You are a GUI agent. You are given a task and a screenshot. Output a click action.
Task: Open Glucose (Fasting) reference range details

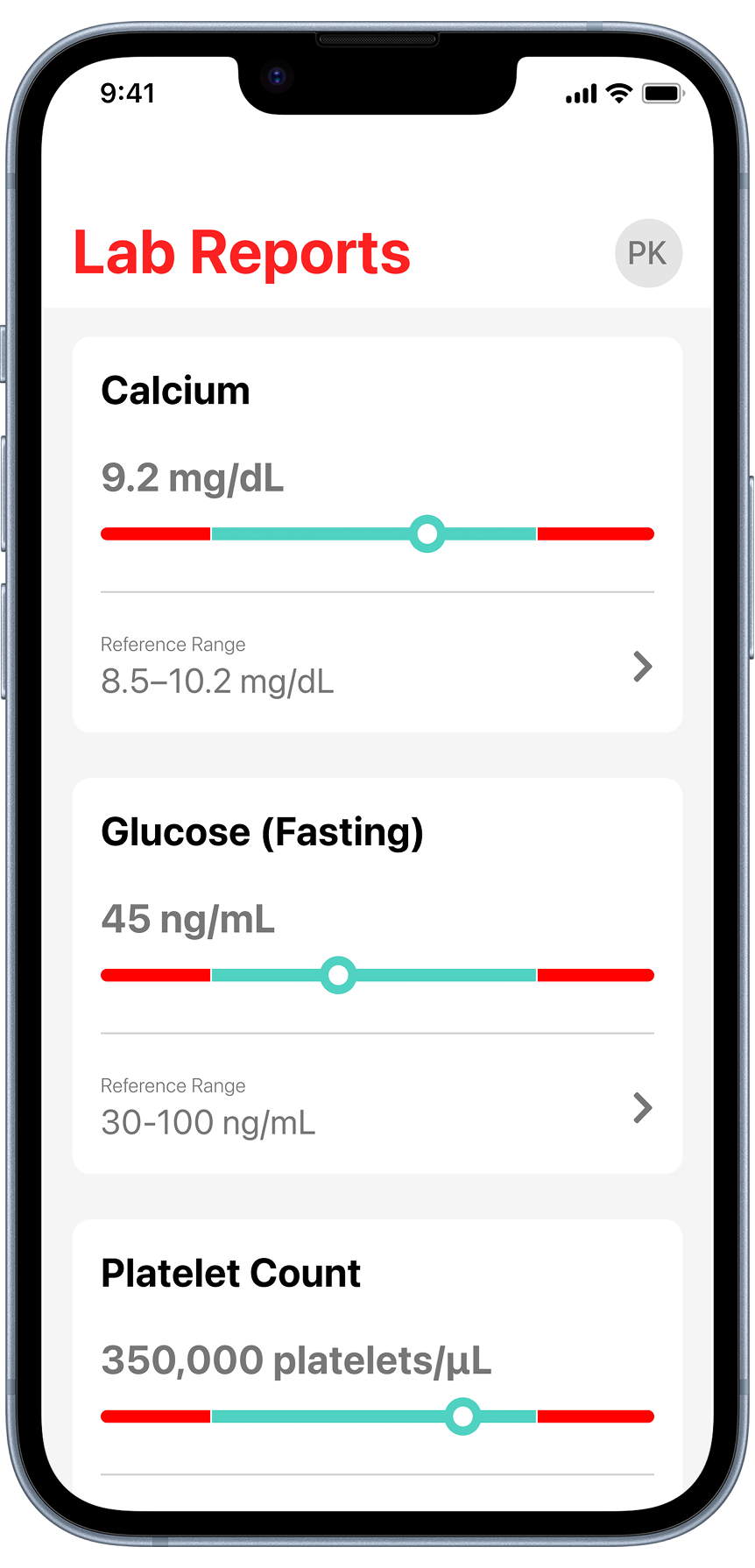click(642, 1108)
